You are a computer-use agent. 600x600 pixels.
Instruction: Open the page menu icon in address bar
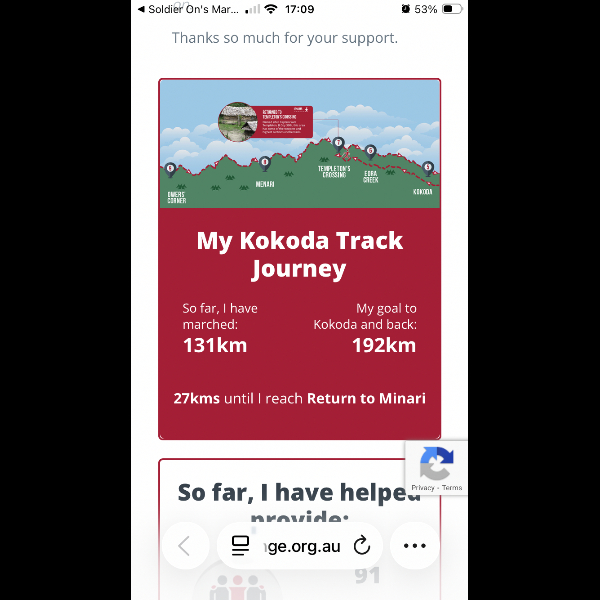240,546
